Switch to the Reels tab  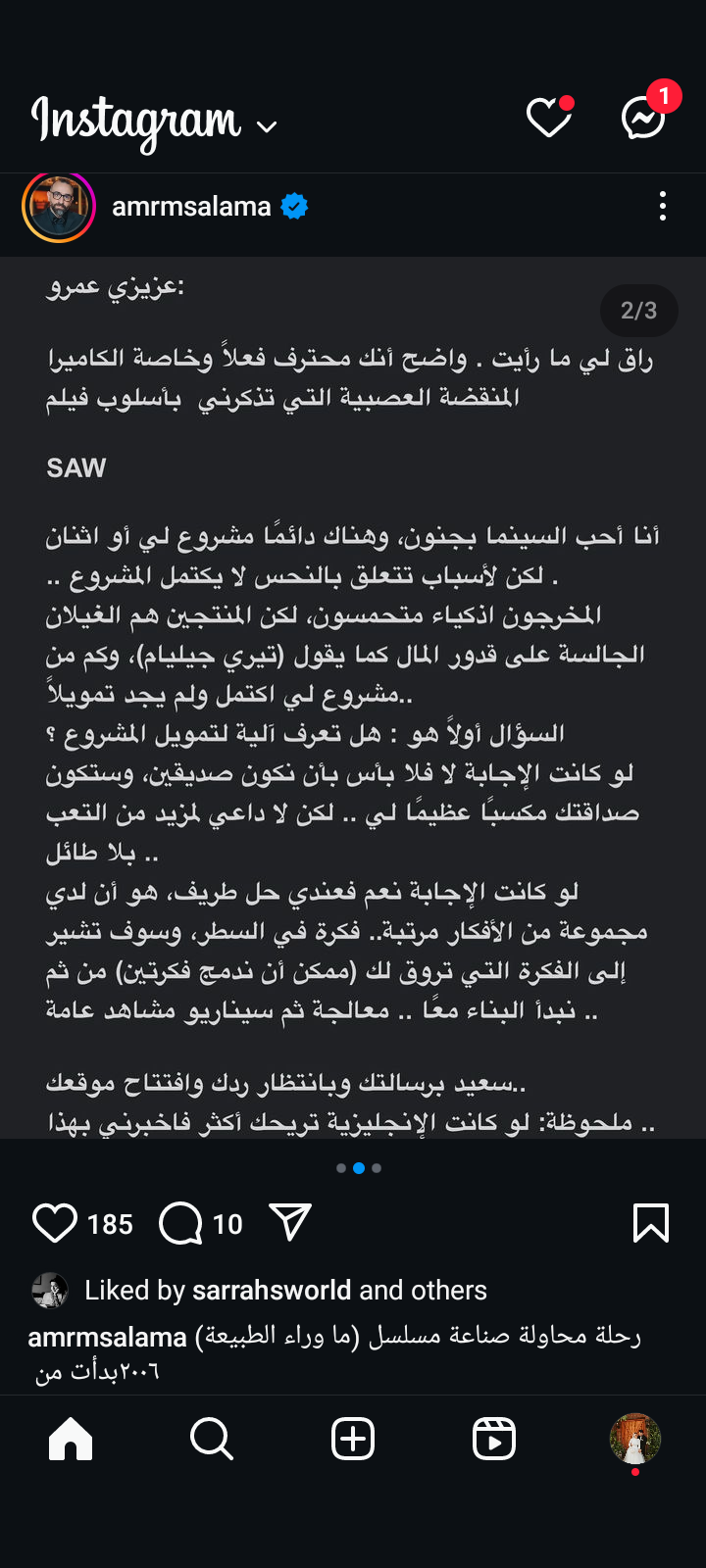(x=494, y=1440)
